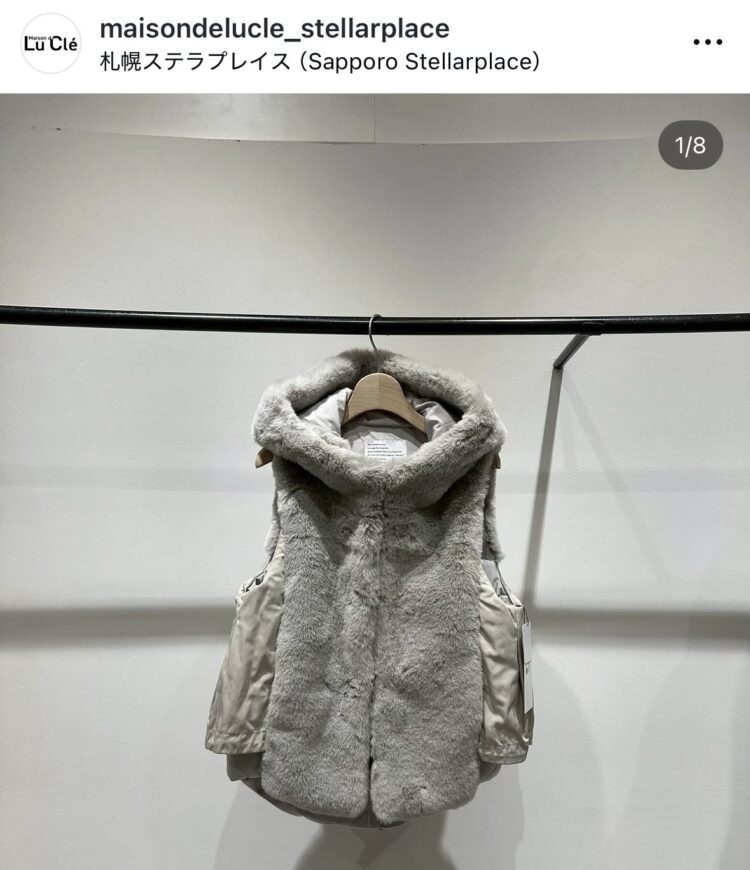The height and width of the screenshot is (870, 750).
Task: Open the Lu Clé profile avatar
Action: 50,43
